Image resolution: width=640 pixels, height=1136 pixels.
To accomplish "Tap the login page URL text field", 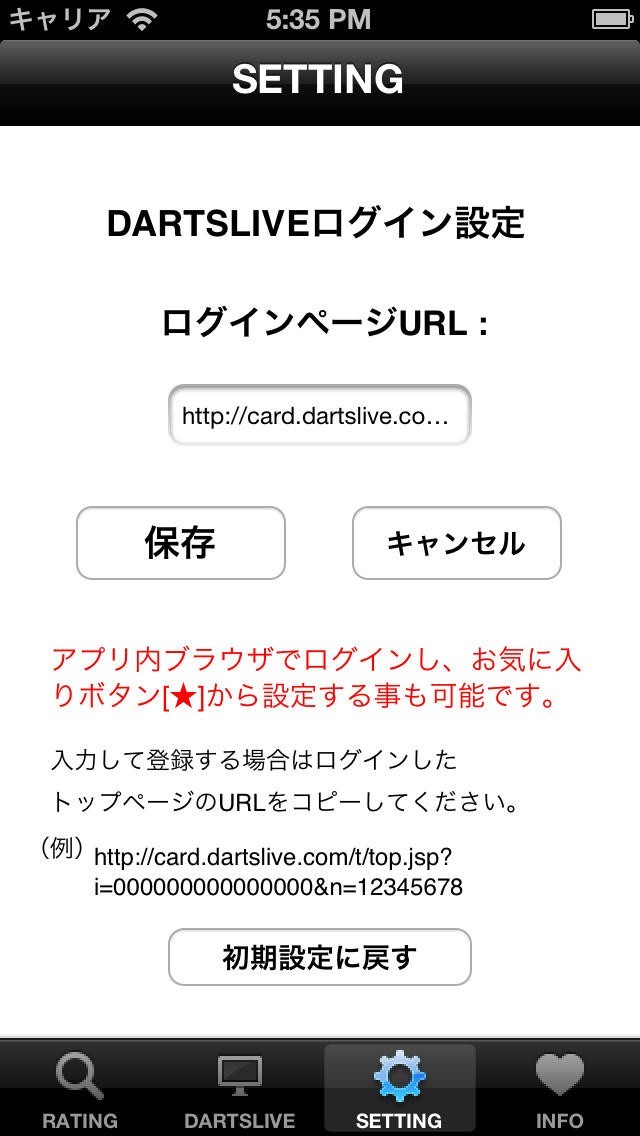I will coord(320,415).
